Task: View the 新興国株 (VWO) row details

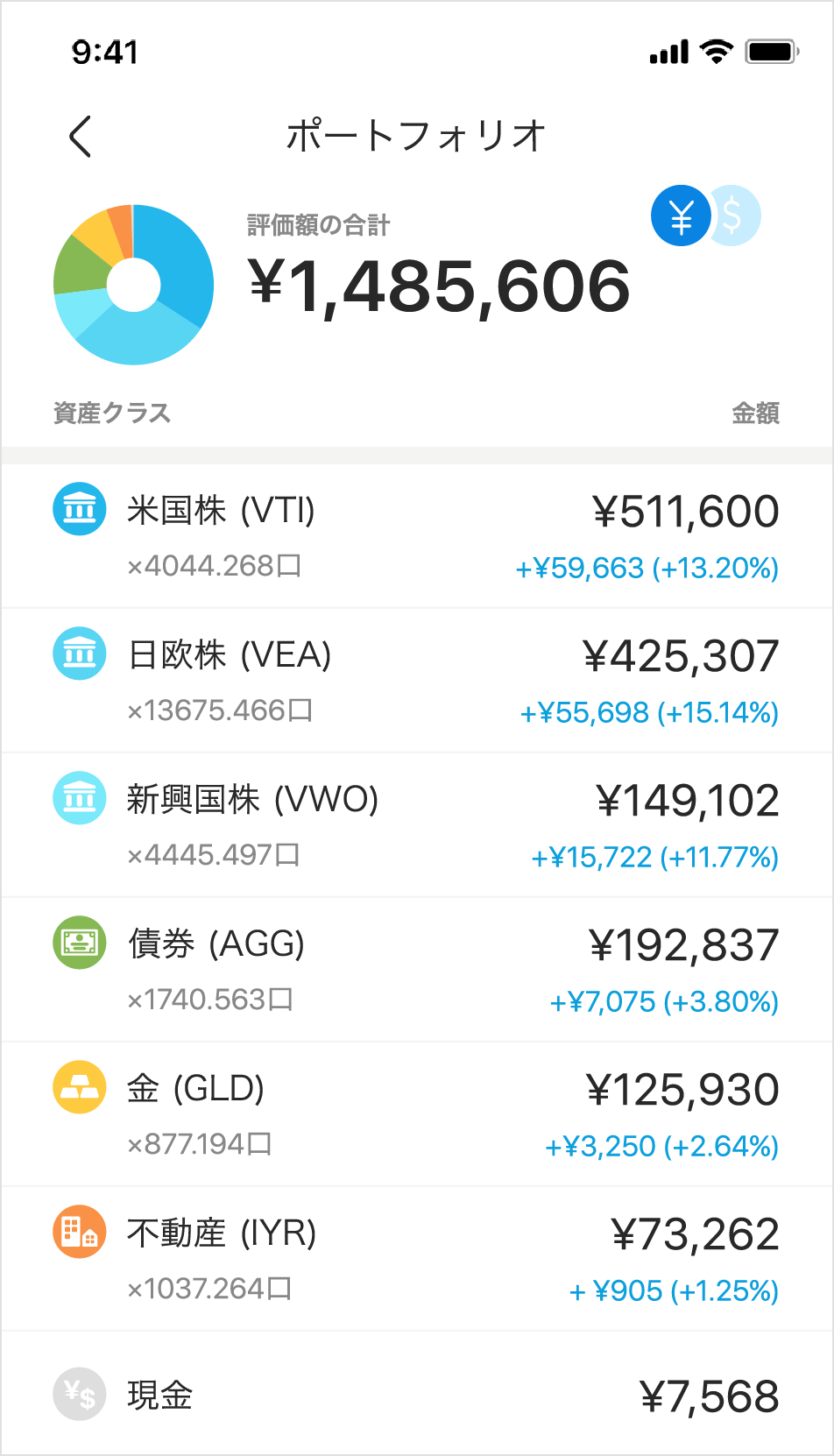Action: (417, 825)
